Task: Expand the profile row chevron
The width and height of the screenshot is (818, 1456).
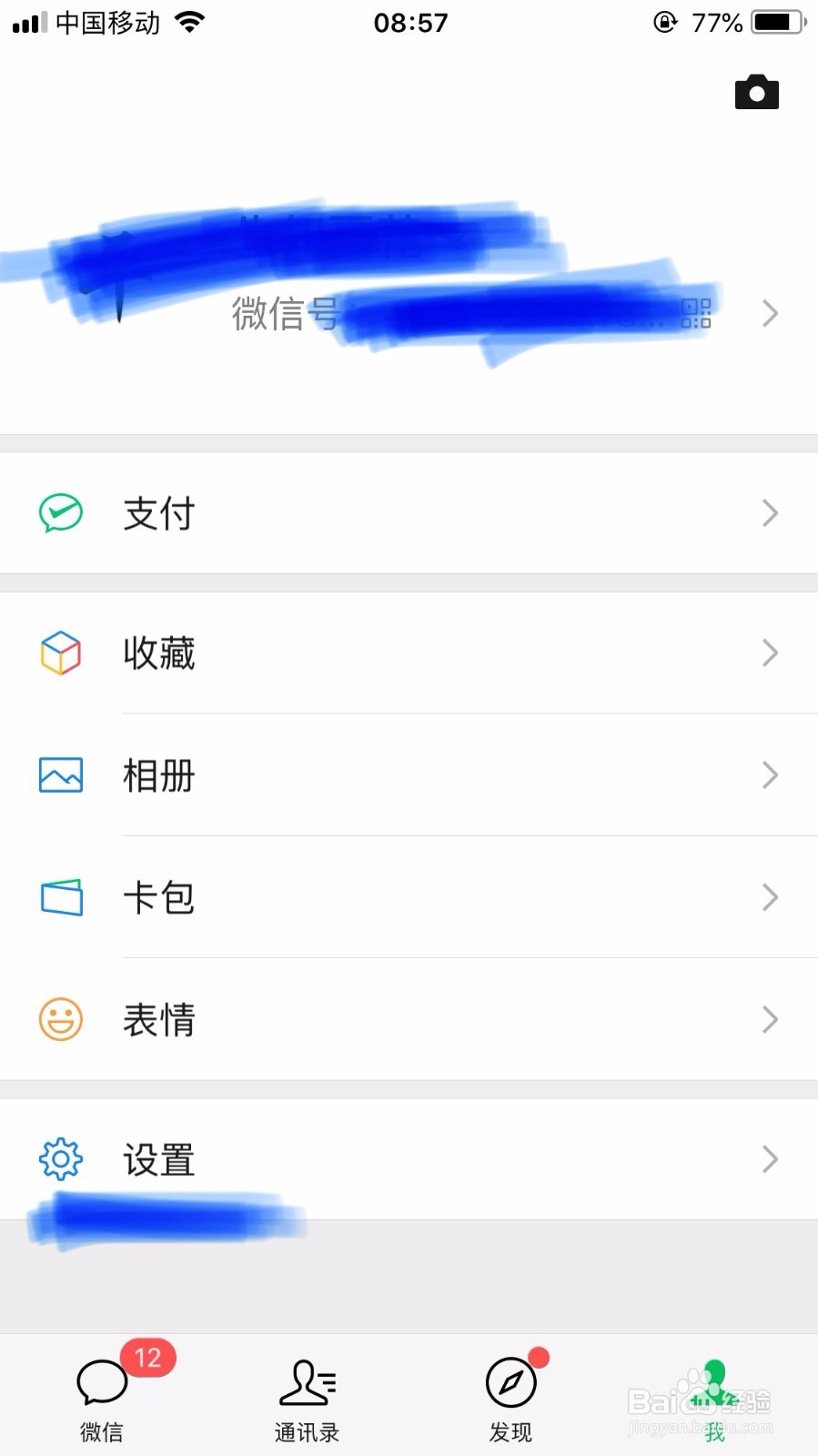Action: tap(768, 314)
